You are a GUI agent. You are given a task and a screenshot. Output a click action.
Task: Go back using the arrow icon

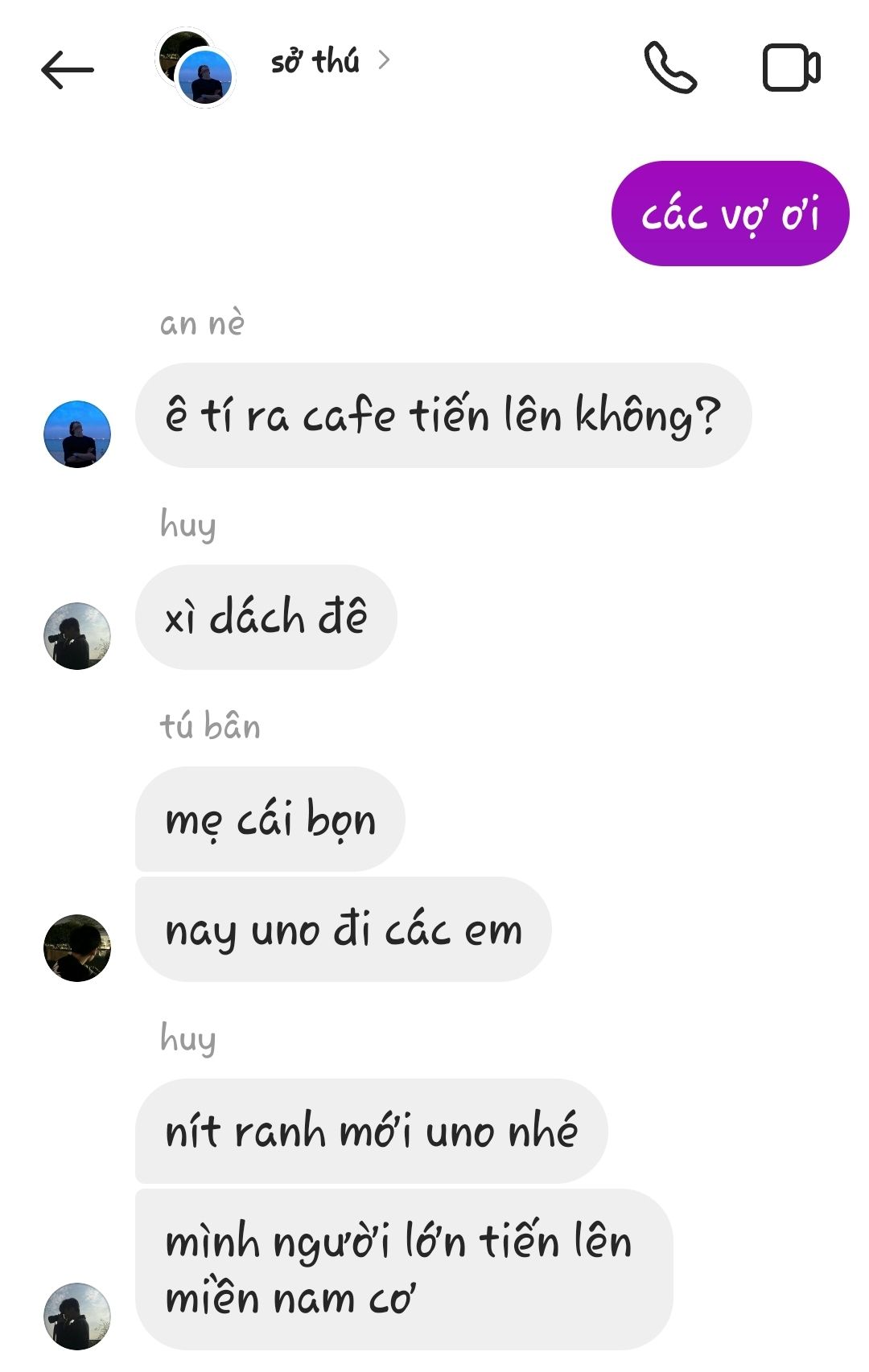68,70
